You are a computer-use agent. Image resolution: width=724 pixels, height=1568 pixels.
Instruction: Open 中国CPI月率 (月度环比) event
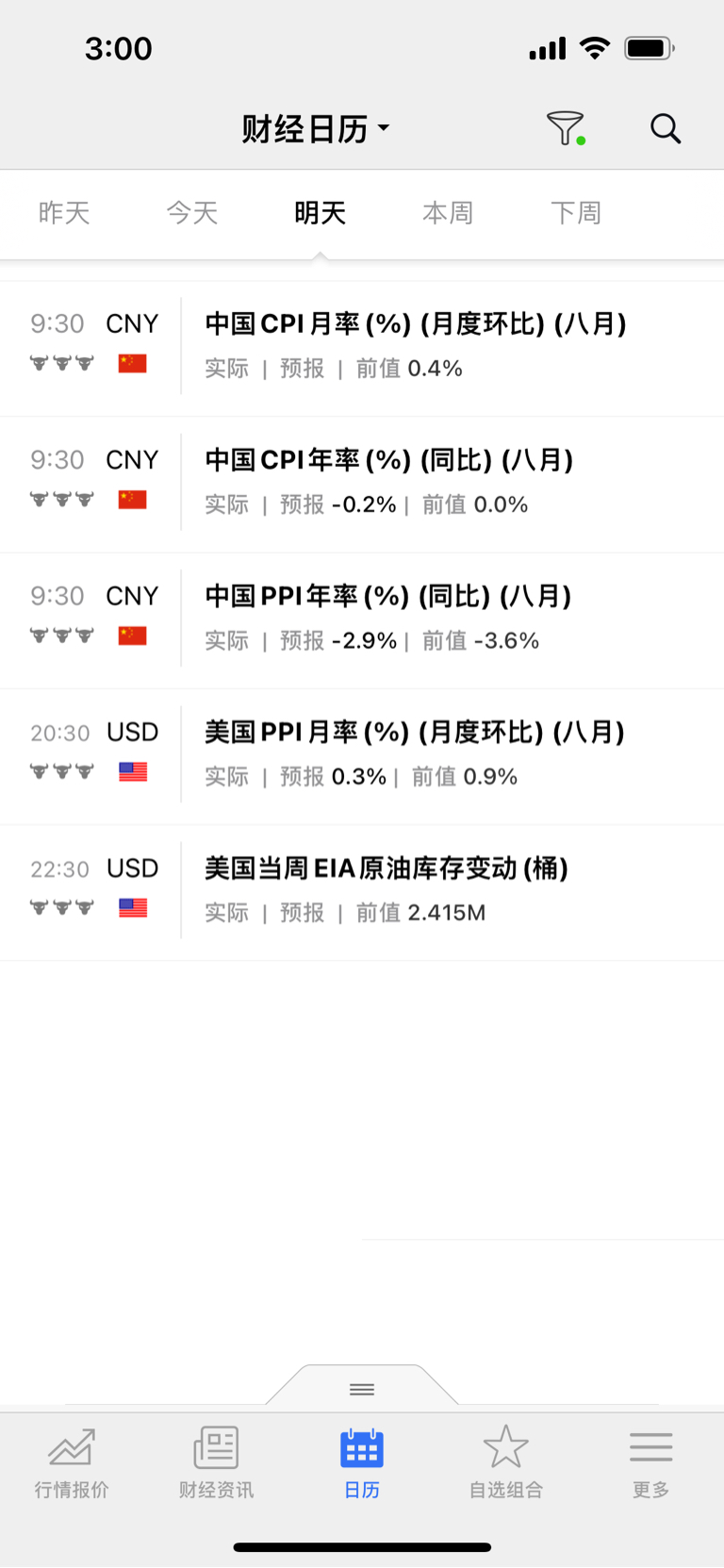point(362,348)
